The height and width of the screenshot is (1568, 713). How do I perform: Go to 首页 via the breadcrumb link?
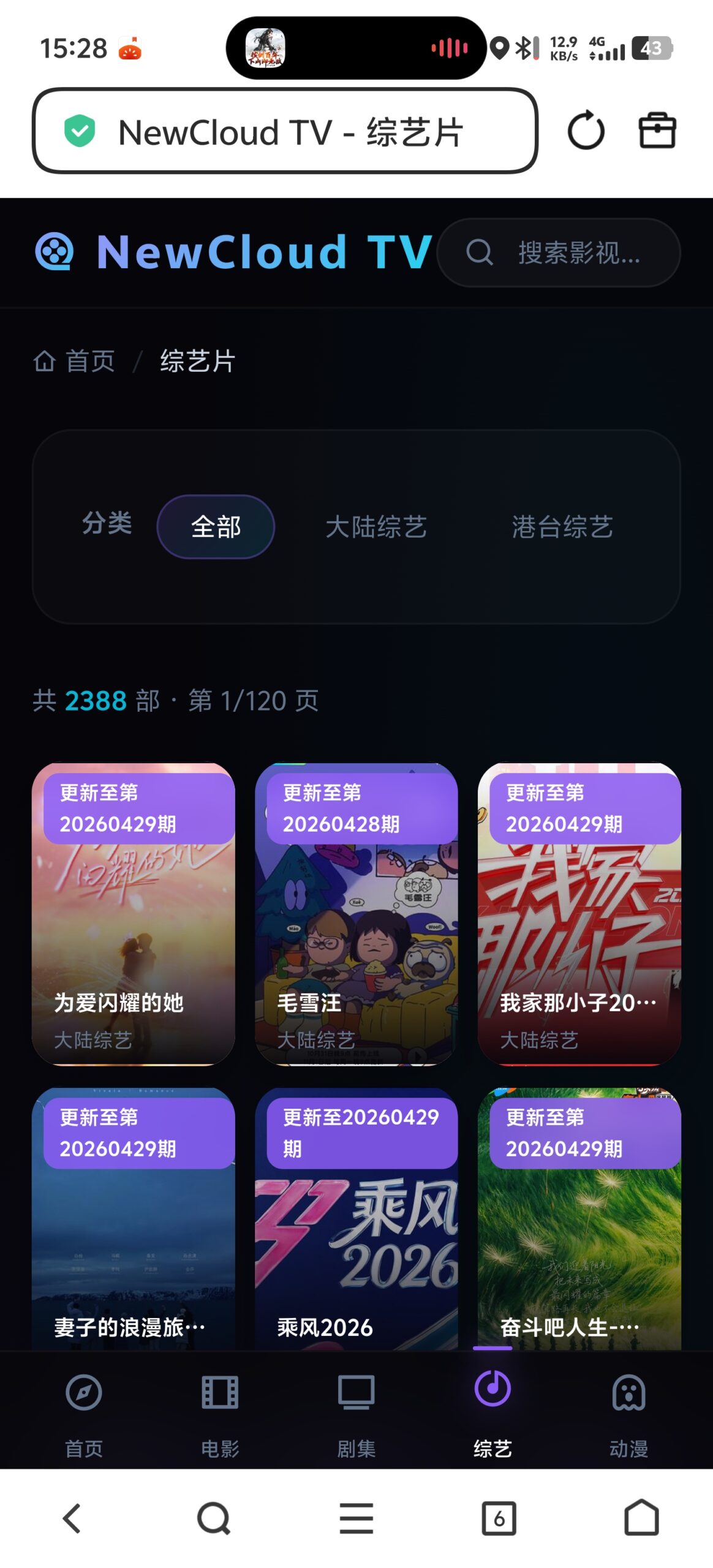coord(90,361)
